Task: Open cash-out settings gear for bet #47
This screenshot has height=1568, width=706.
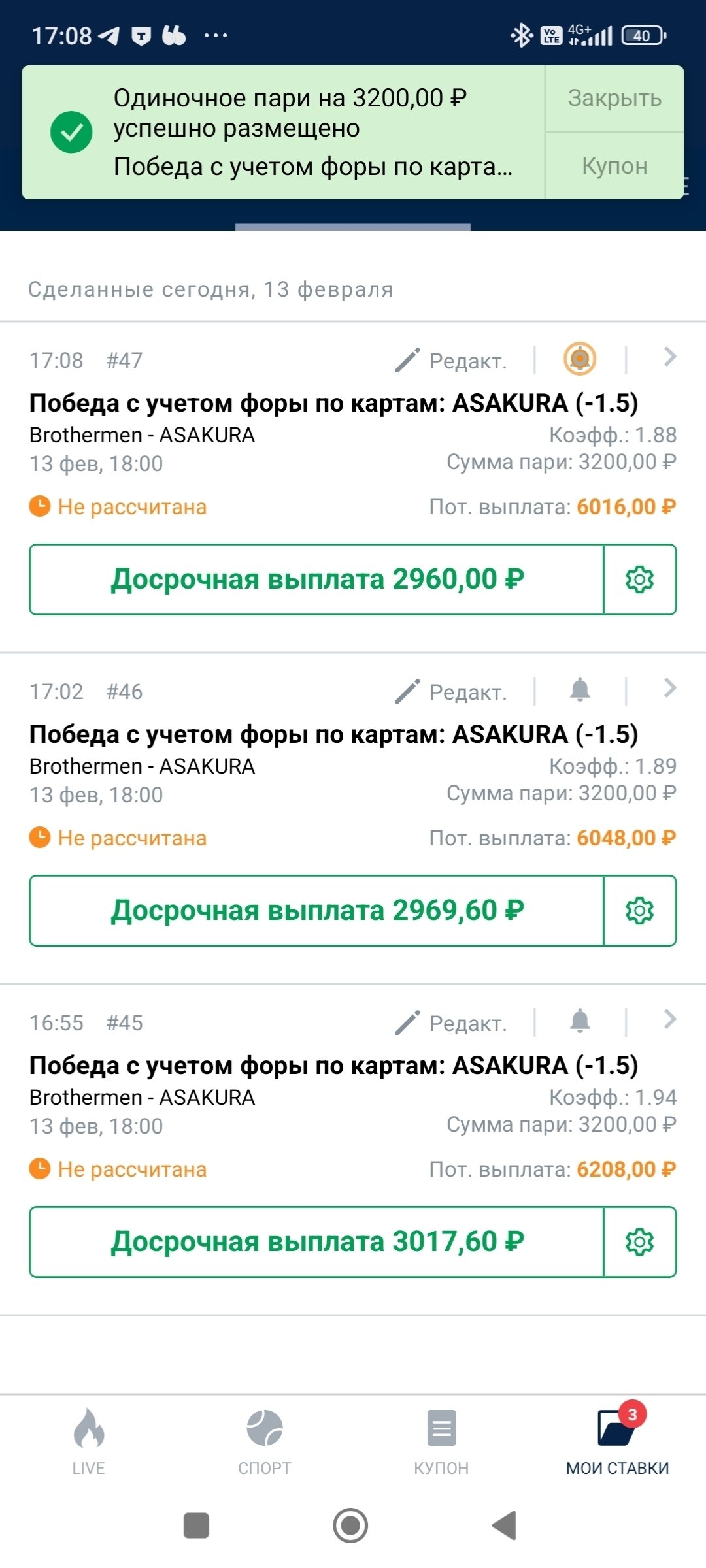Action: (640, 580)
